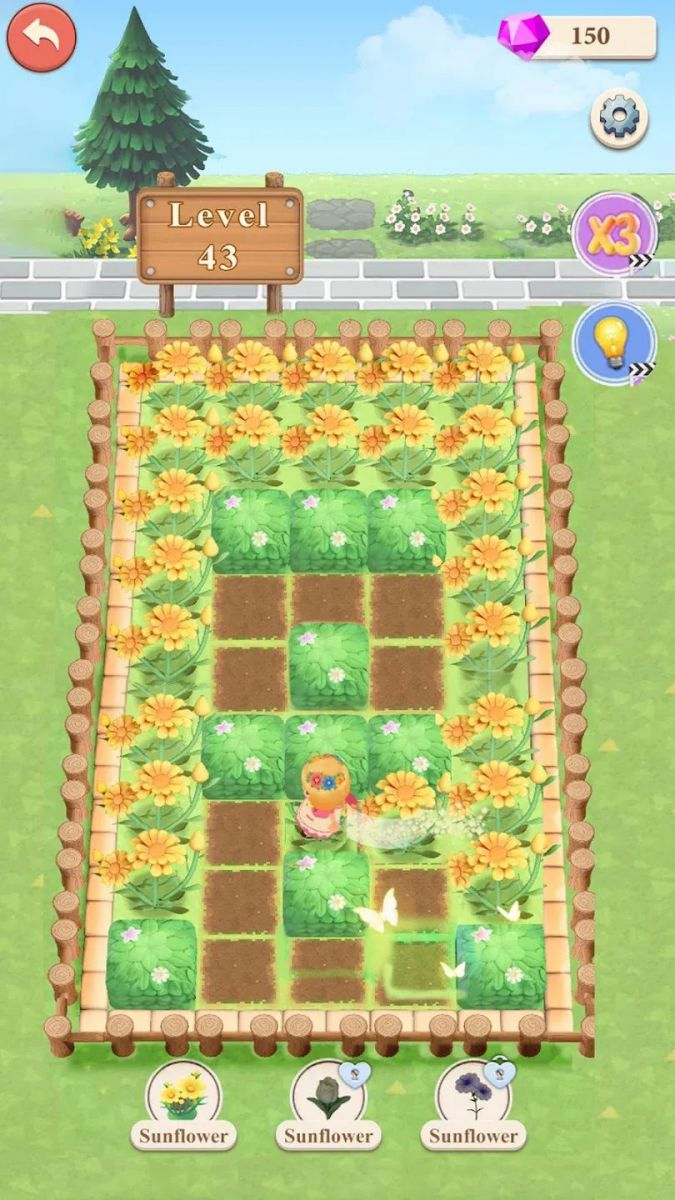
Task: Activate the X3 speed boost
Action: pyautogui.click(x=613, y=234)
